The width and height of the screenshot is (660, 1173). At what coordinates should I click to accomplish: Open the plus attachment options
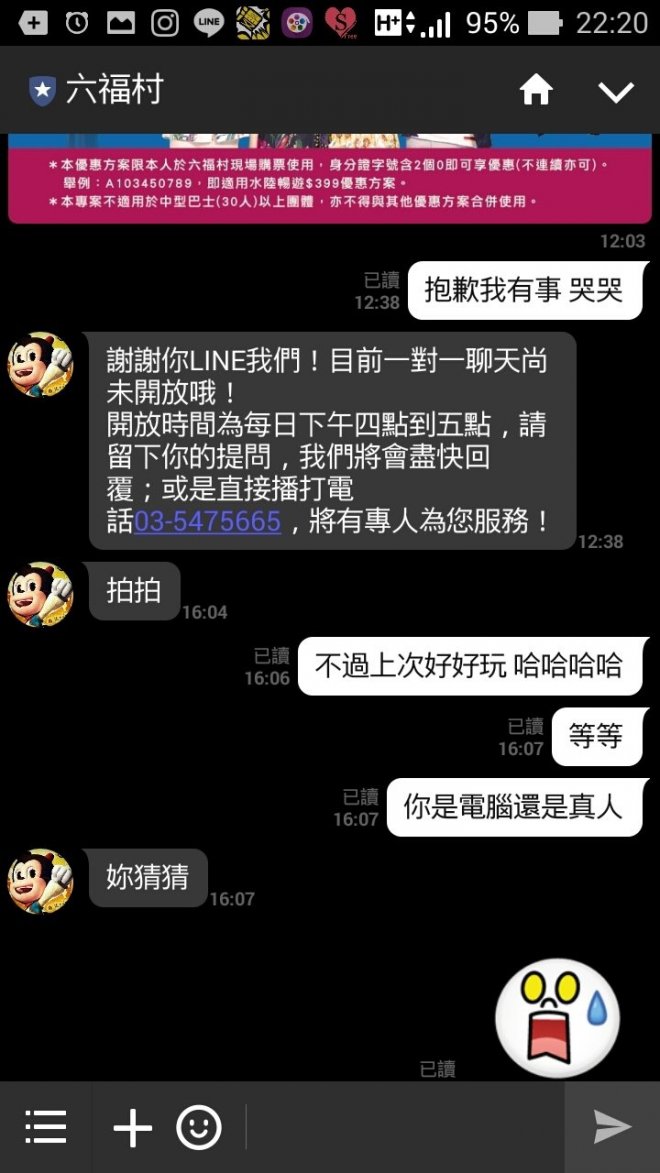tap(132, 1128)
